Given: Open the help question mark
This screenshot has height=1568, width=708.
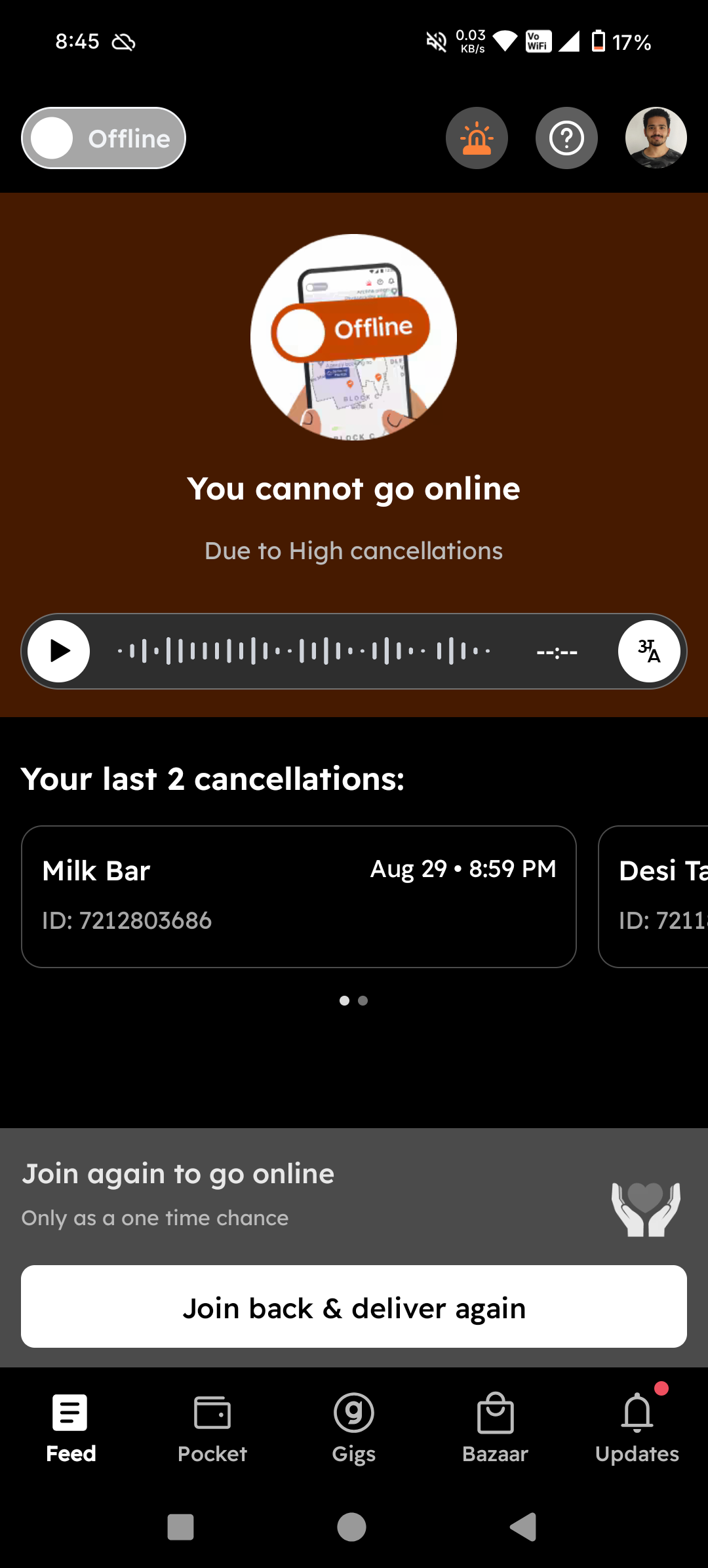Looking at the screenshot, I should [x=566, y=138].
